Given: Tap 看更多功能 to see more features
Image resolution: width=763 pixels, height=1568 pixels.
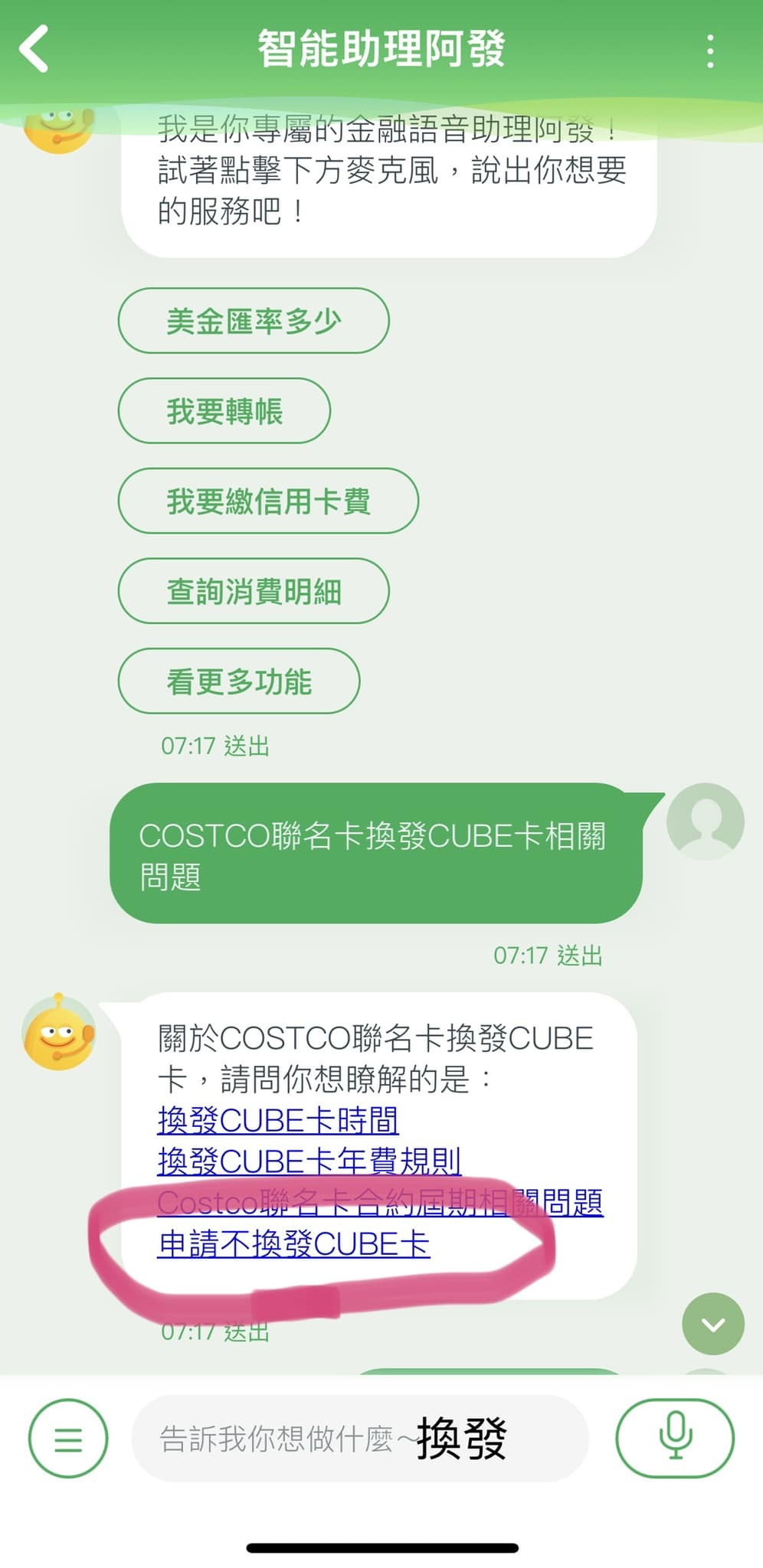Looking at the screenshot, I should click(239, 681).
